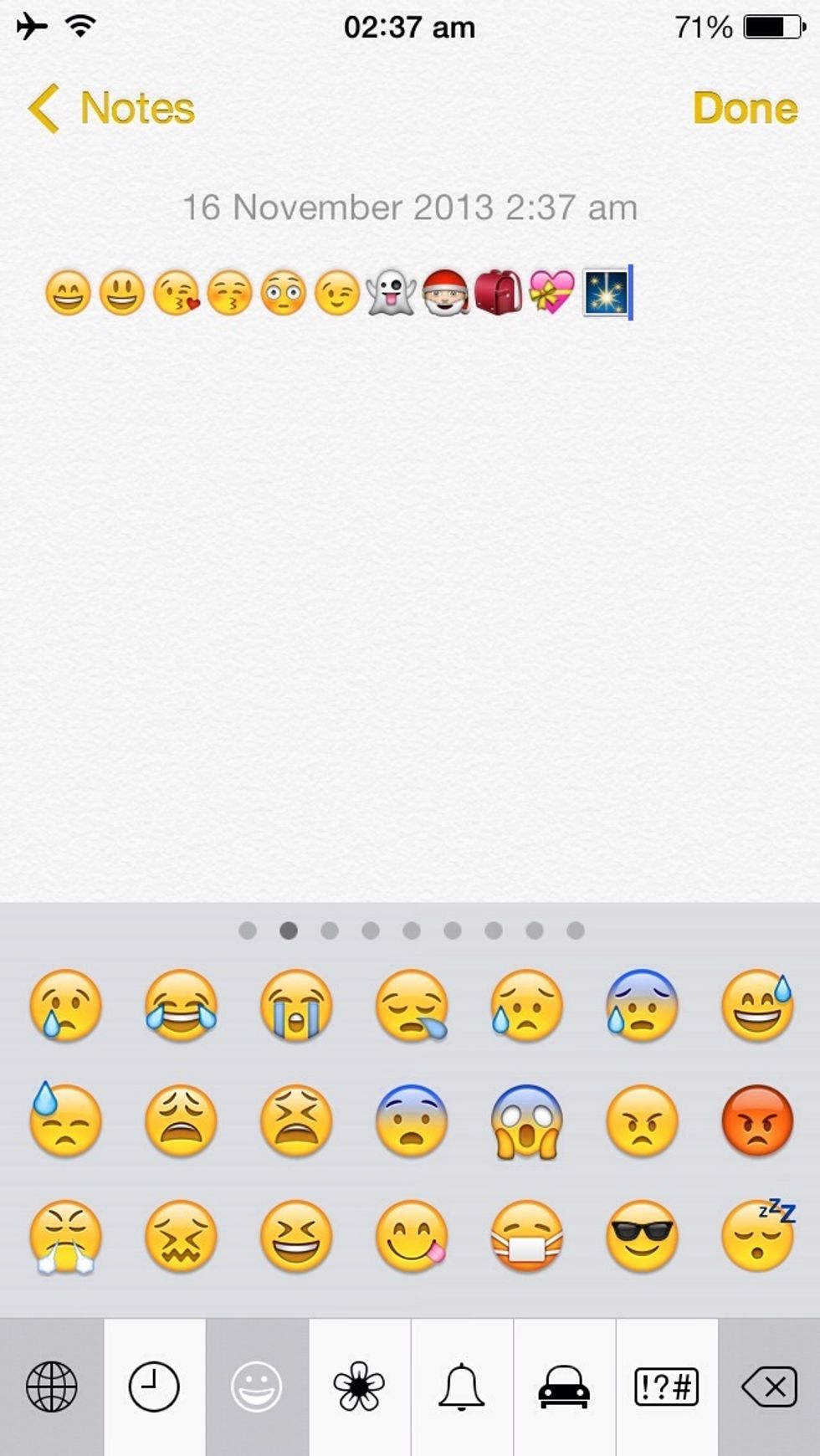The image size is (820, 1456).
Task: Insert the red pouting angry face
Action: point(756,1121)
